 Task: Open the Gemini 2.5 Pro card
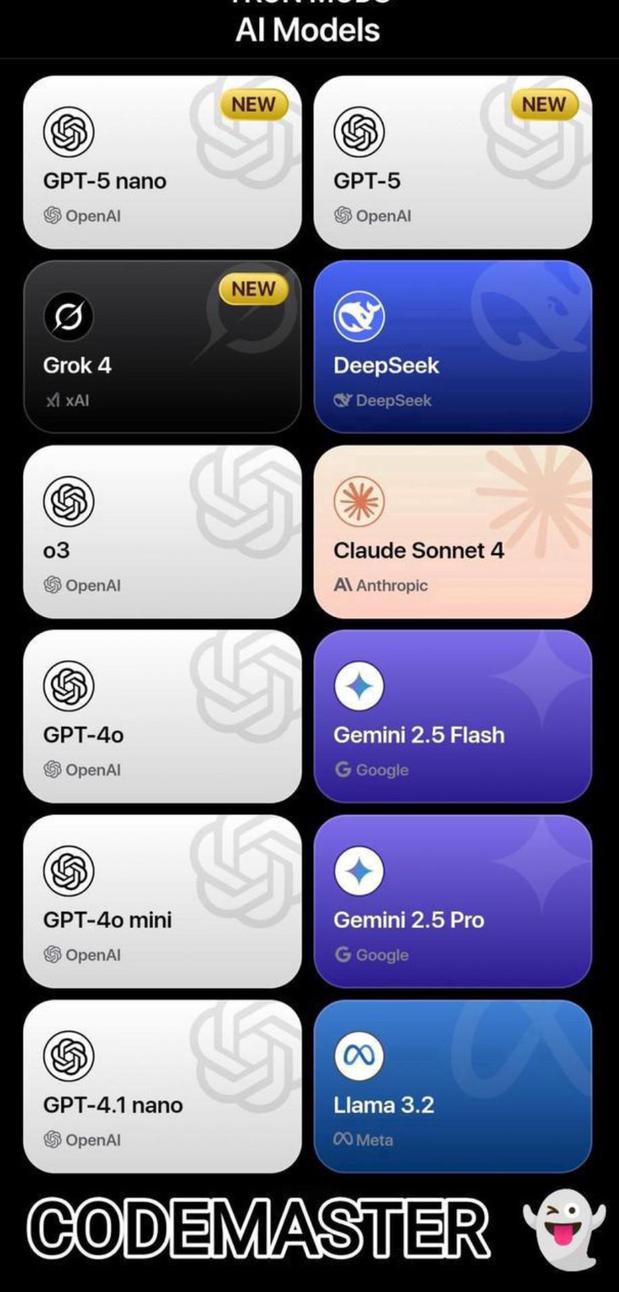pyautogui.click(x=452, y=901)
